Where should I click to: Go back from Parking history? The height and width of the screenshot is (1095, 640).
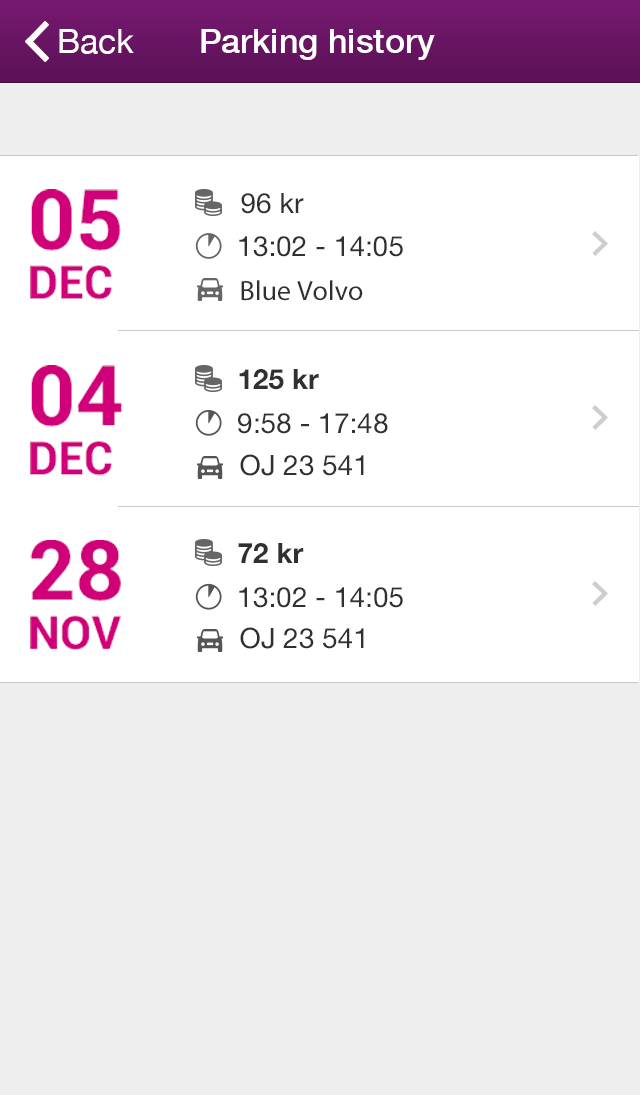79,42
